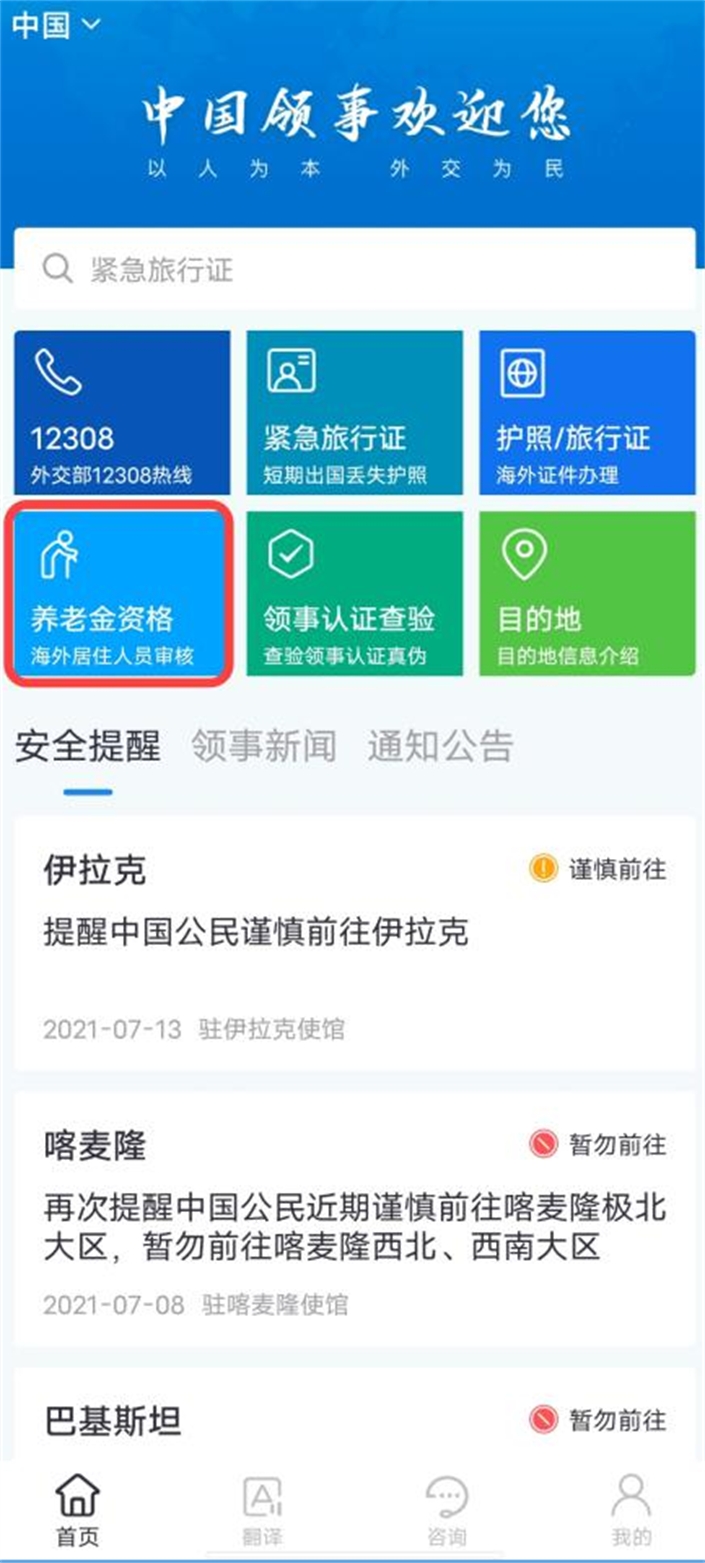Open the 紧急旅行证 tile
The height and width of the screenshot is (1563, 705).
pyautogui.click(x=354, y=413)
